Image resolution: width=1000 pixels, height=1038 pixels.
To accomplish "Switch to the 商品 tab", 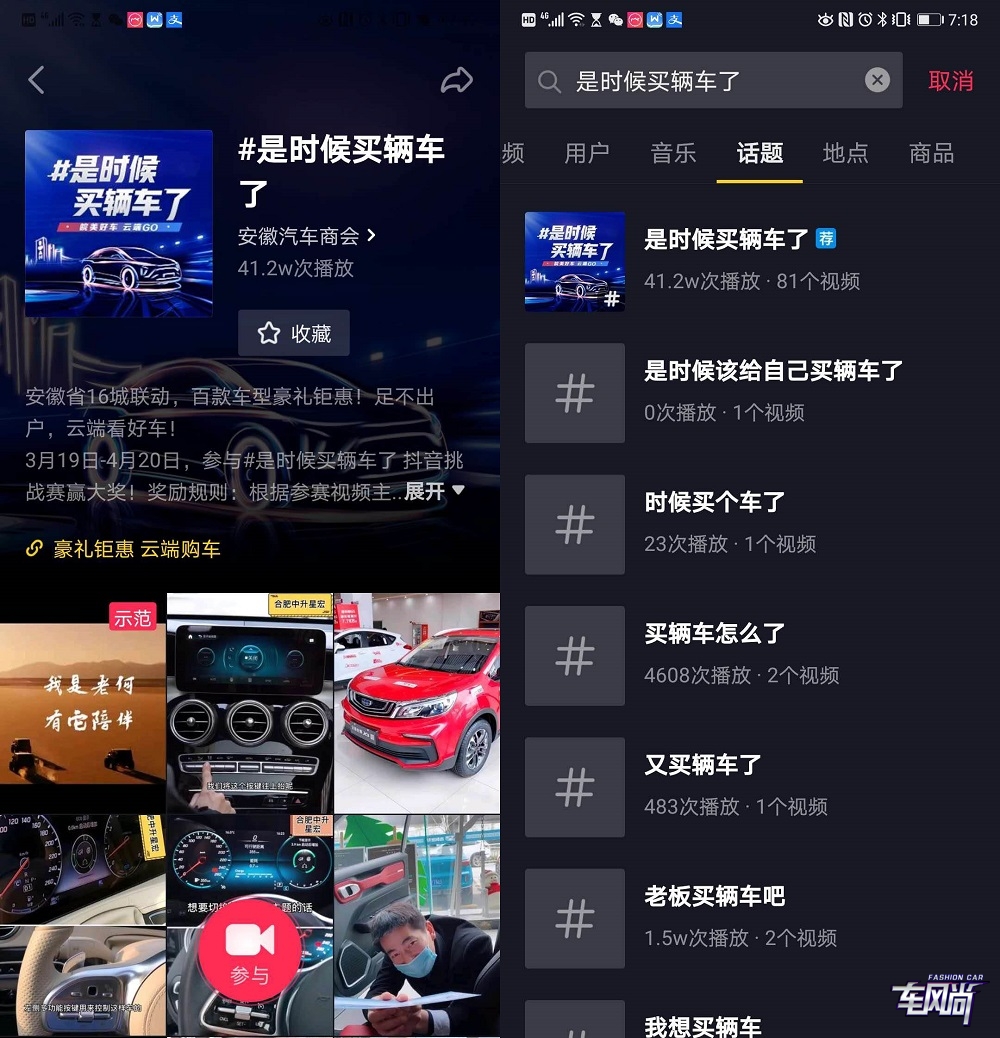I will (931, 153).
